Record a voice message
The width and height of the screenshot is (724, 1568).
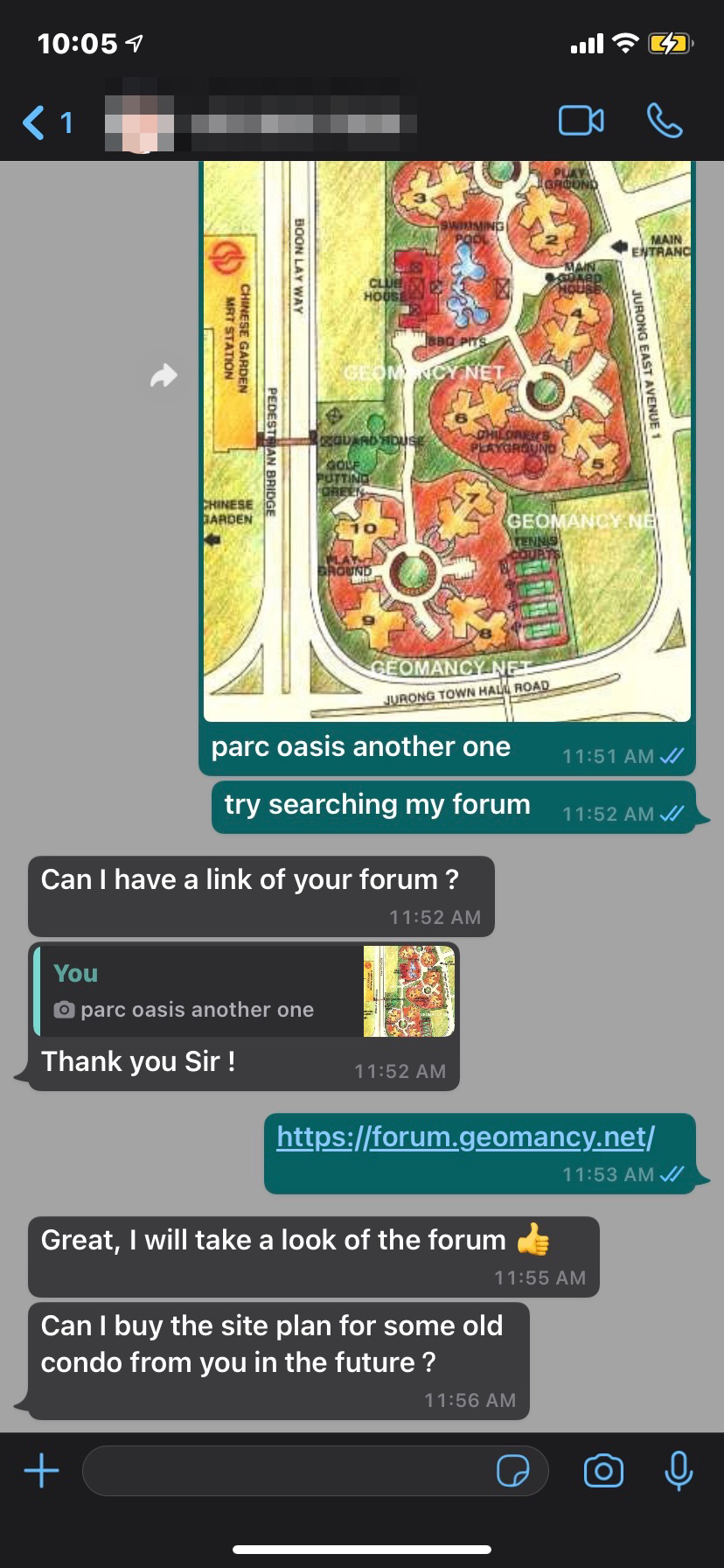click(x=678, y=1471)
